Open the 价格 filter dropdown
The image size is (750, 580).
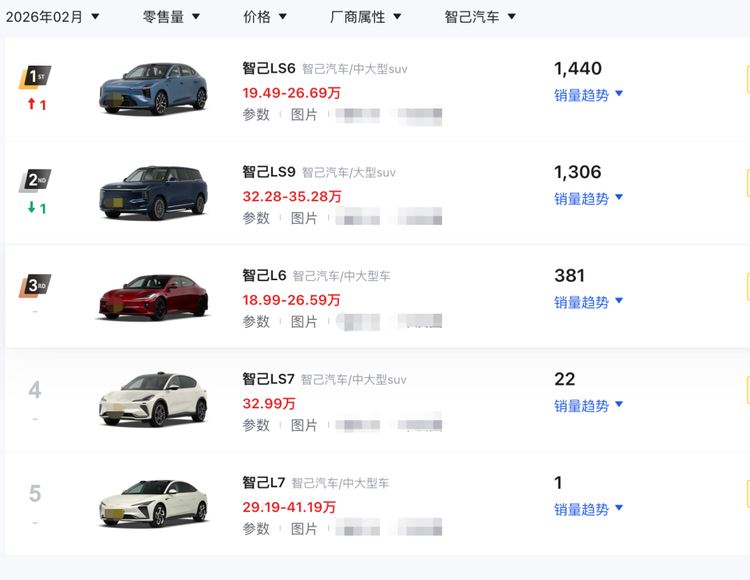coord(265,17)
